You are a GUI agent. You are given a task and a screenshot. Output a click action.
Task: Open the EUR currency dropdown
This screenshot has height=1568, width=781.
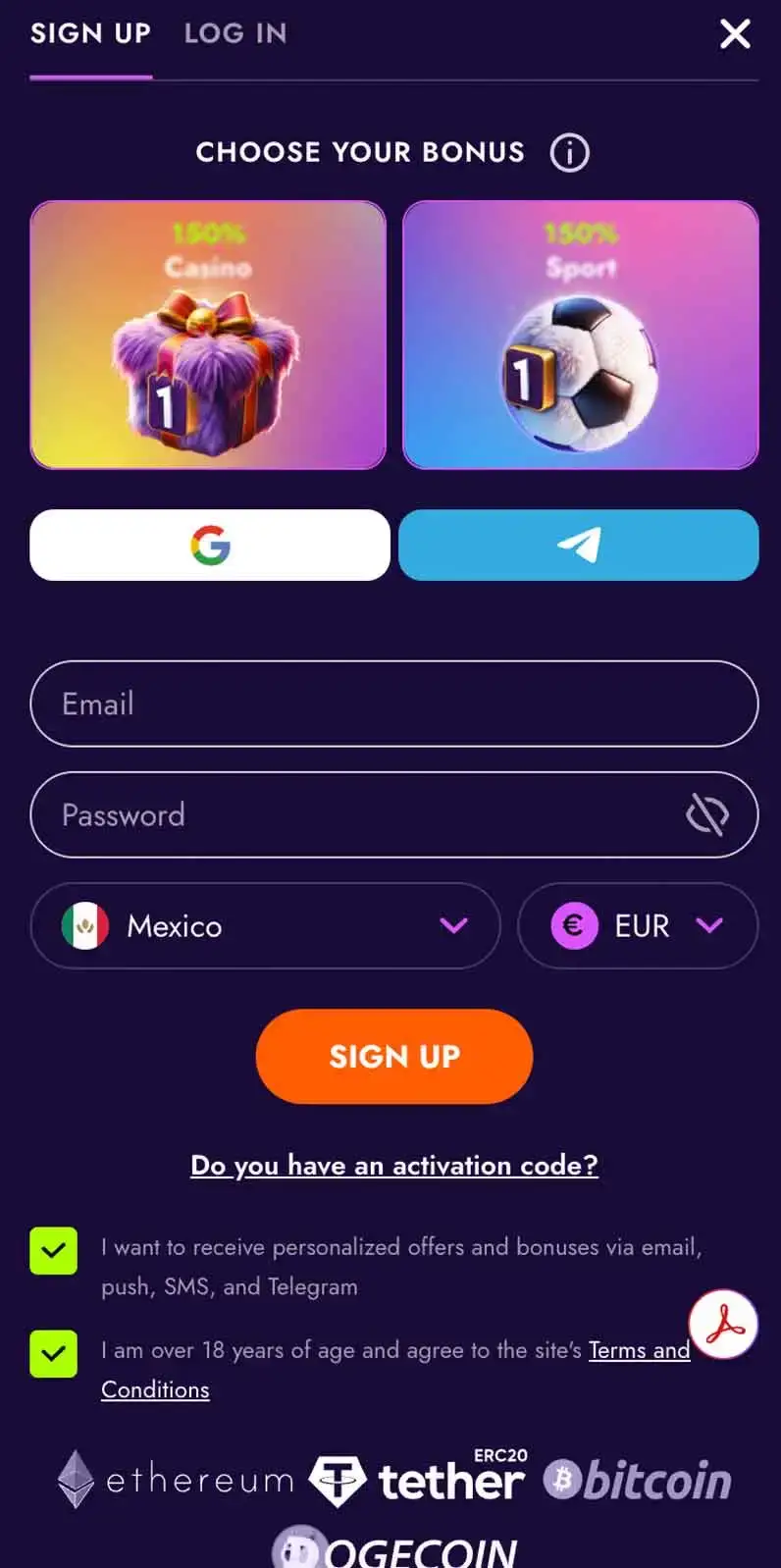coord(638,925)
